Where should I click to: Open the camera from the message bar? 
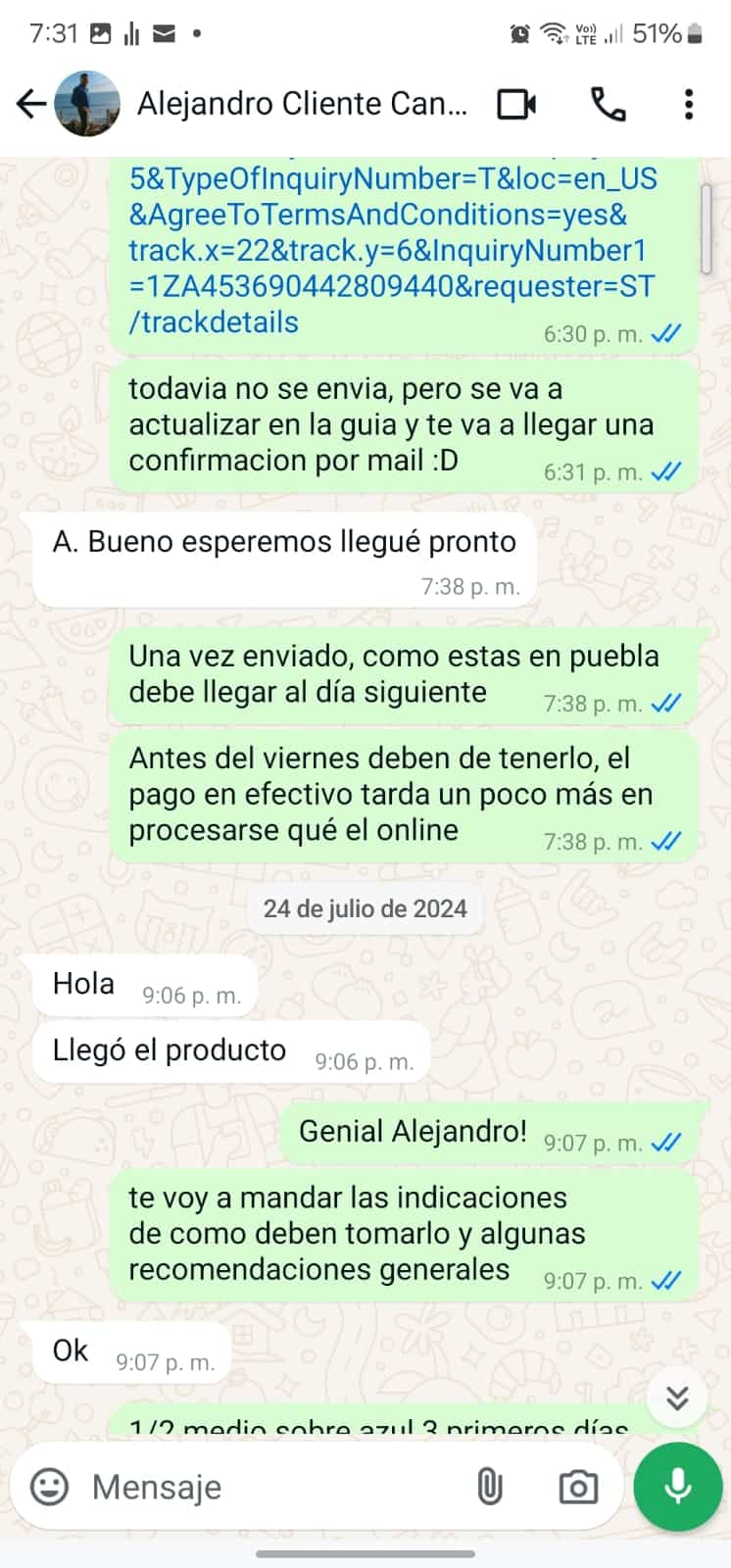577,1487
